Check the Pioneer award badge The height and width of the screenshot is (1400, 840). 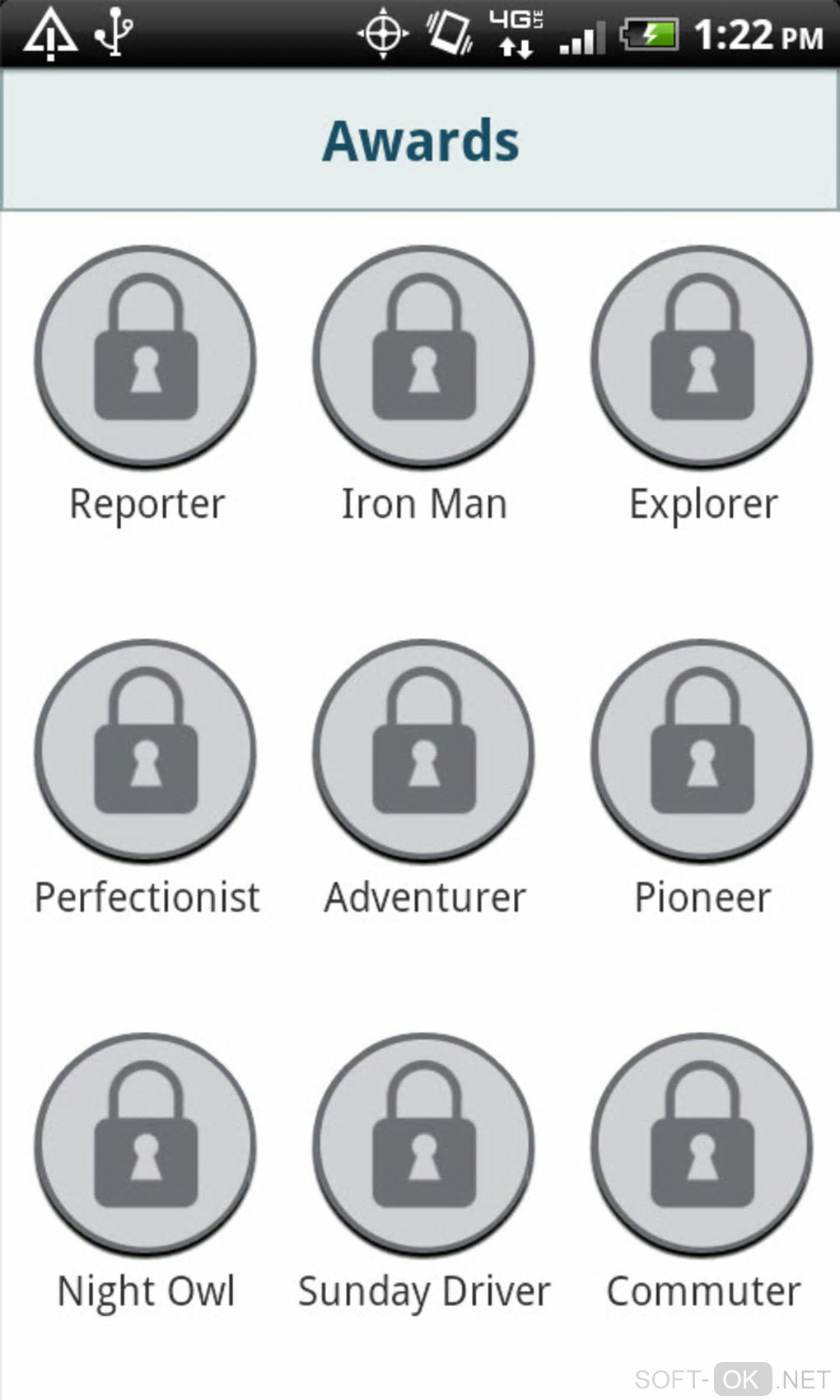(x=702, y=751)
